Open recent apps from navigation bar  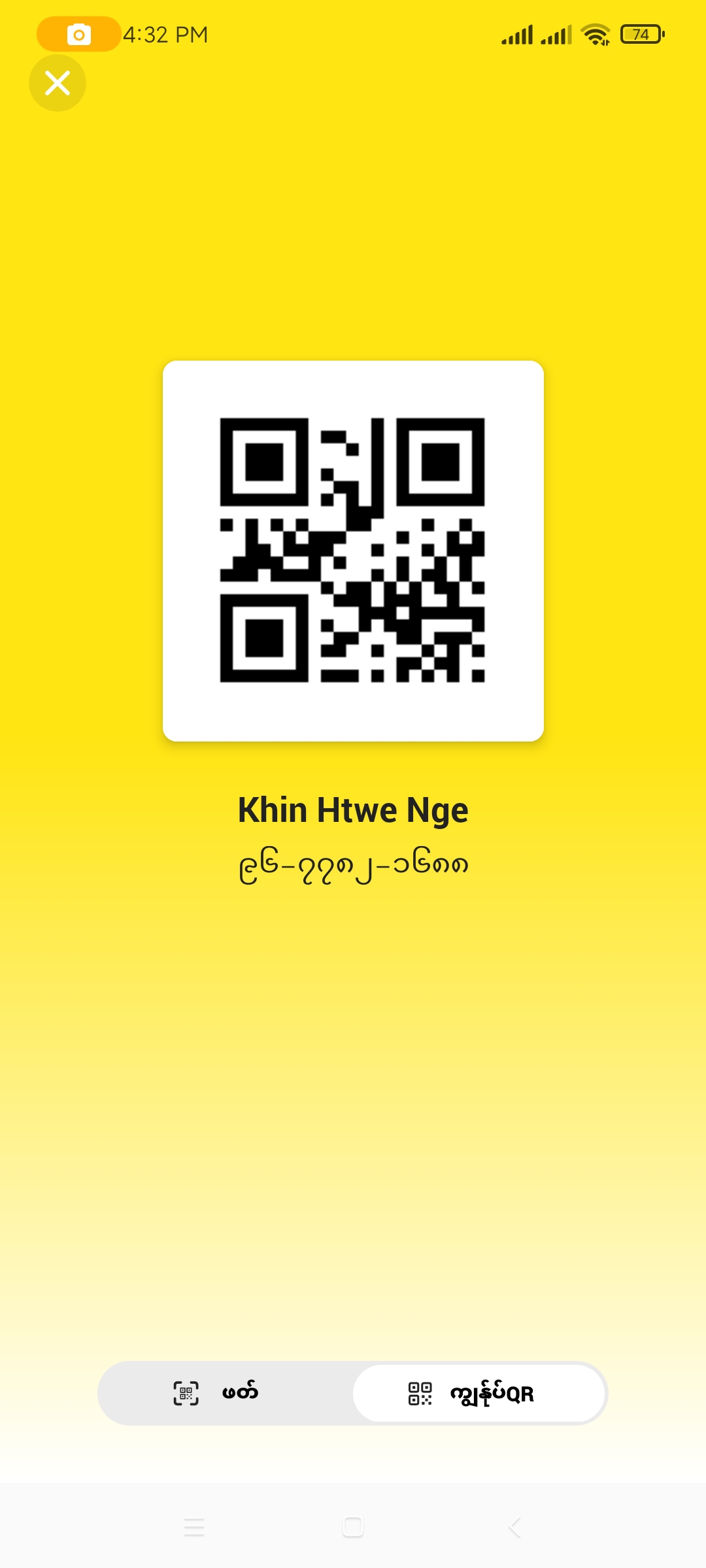point(194,1527)
